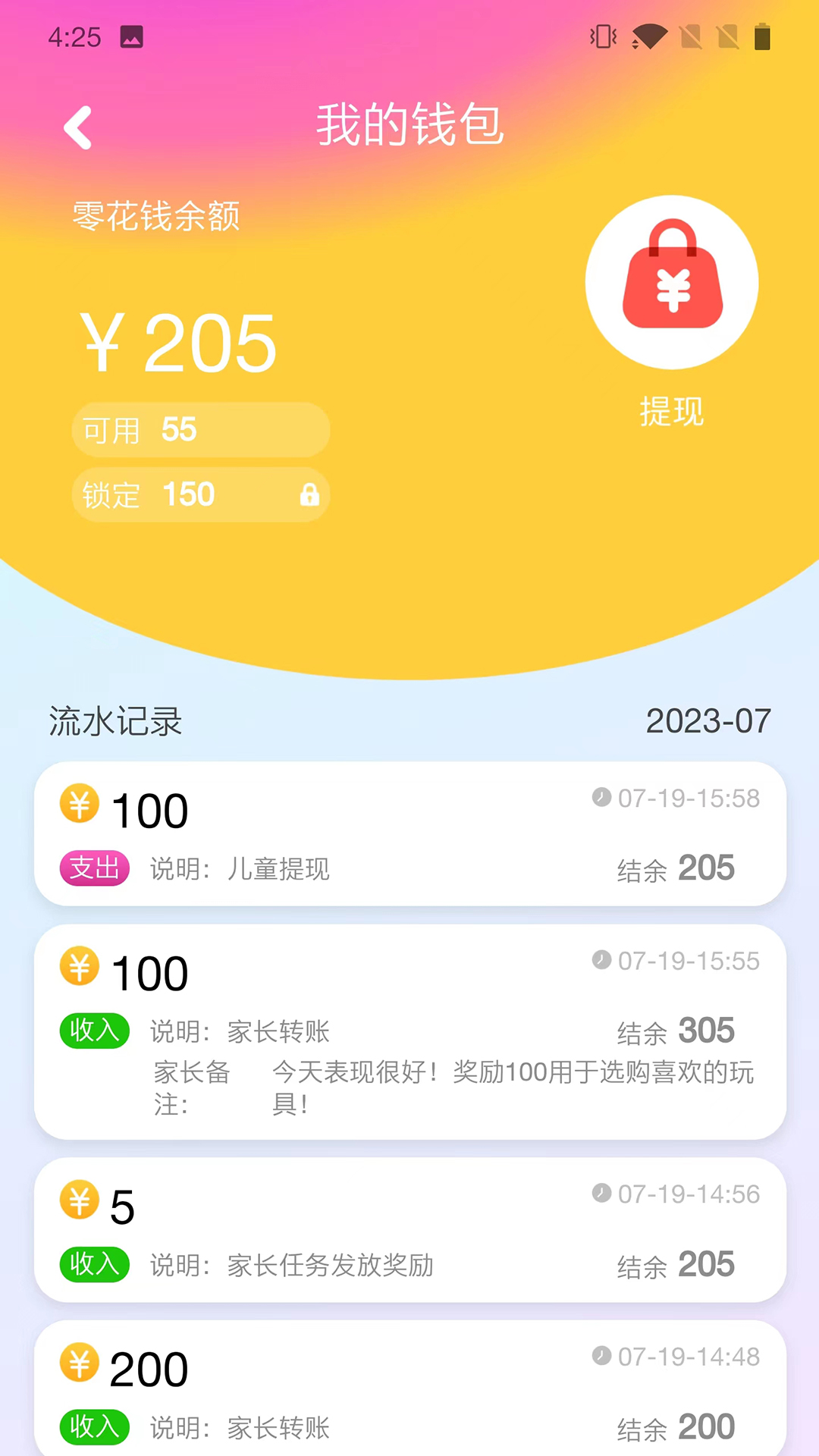
Task: Open the 零花钱余额 section
Action: coord(155,216)
